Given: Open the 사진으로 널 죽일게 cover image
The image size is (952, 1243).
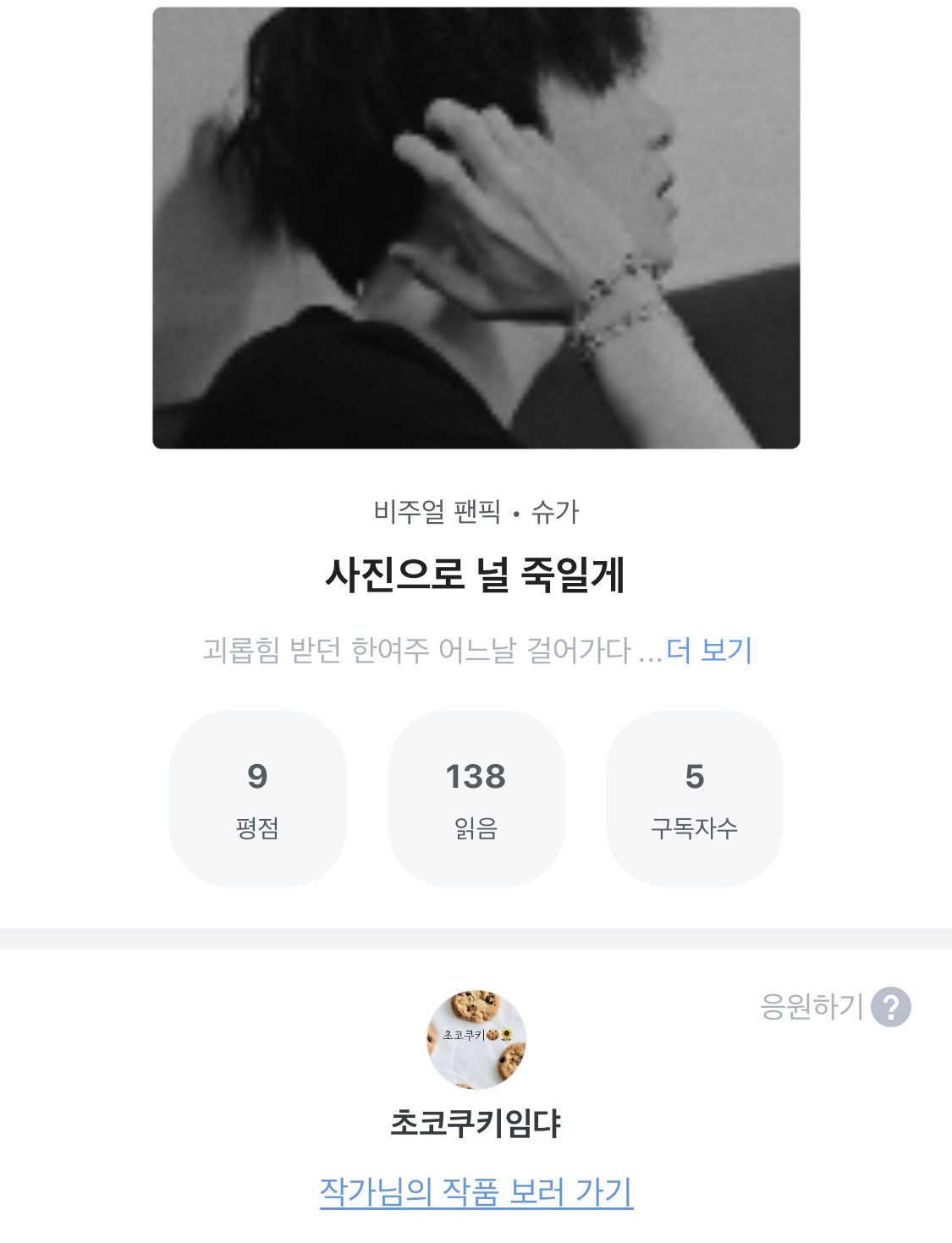Looking at the screenshot, I should [x=476, y=228].
